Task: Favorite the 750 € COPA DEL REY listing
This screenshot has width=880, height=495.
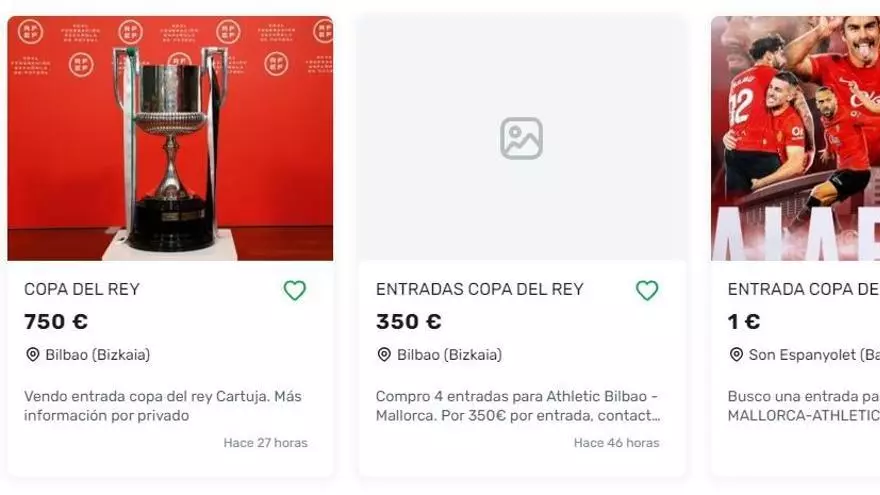Action: click(x=294, y=290)
